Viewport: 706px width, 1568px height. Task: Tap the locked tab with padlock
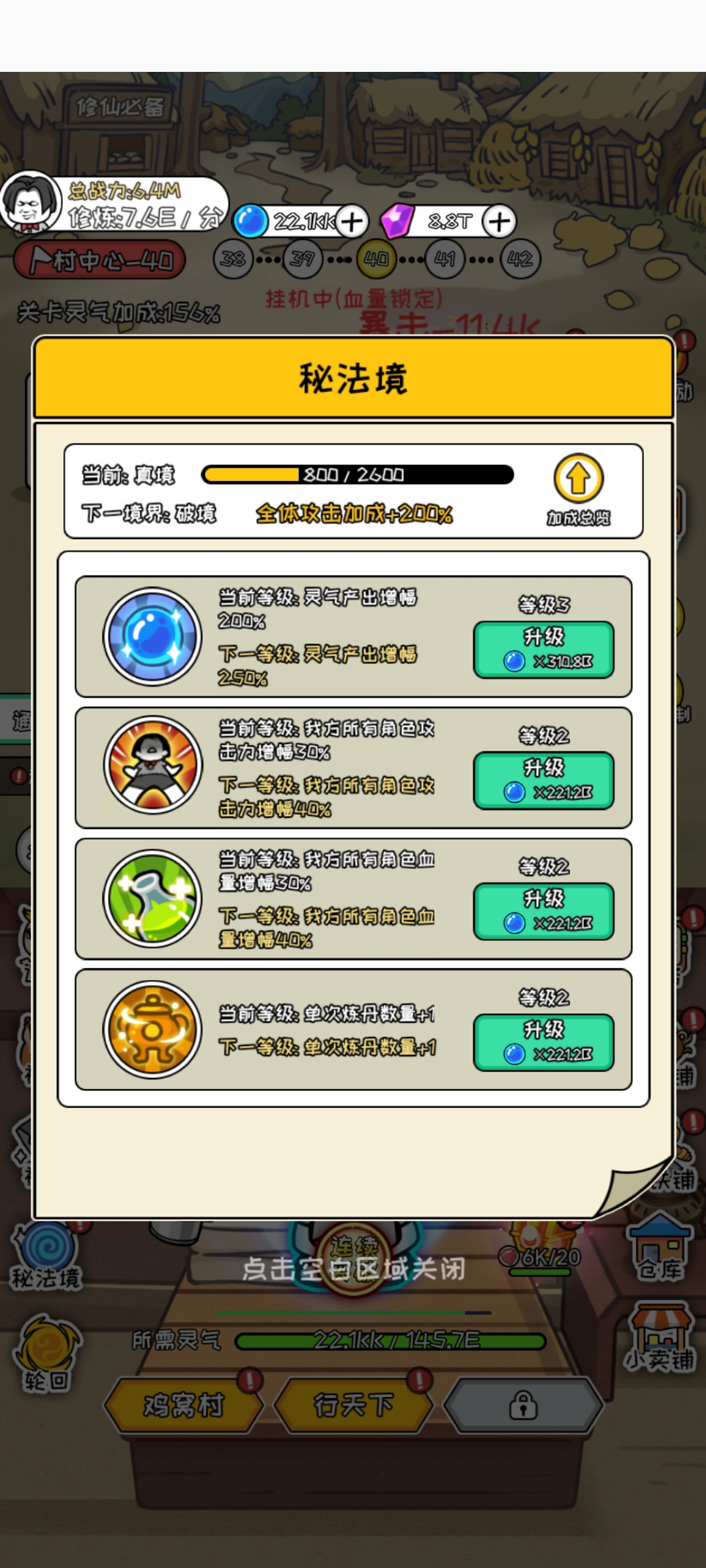click(523, 1405)
